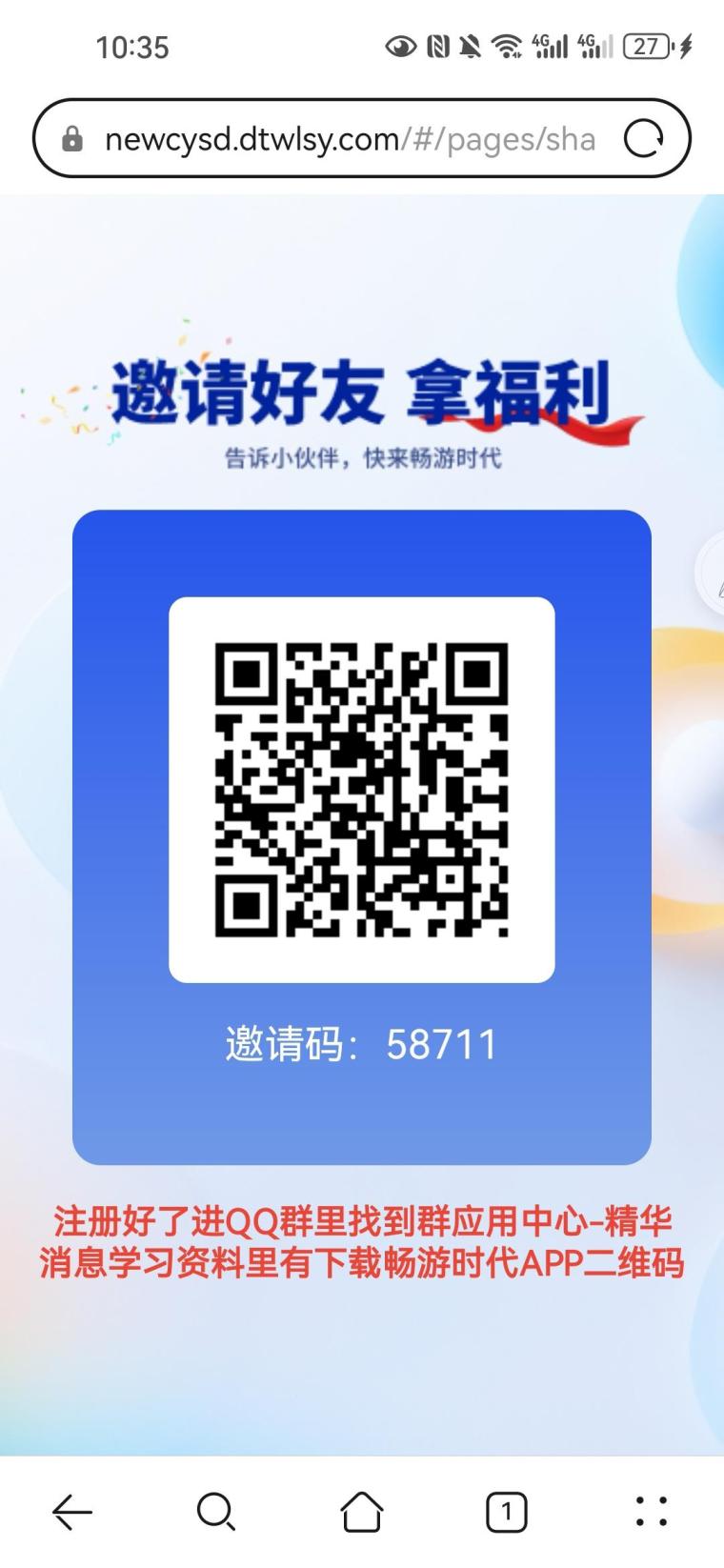Go to the browser home page
Screen dimensions: 724x1568
(x=362, y=1511)
